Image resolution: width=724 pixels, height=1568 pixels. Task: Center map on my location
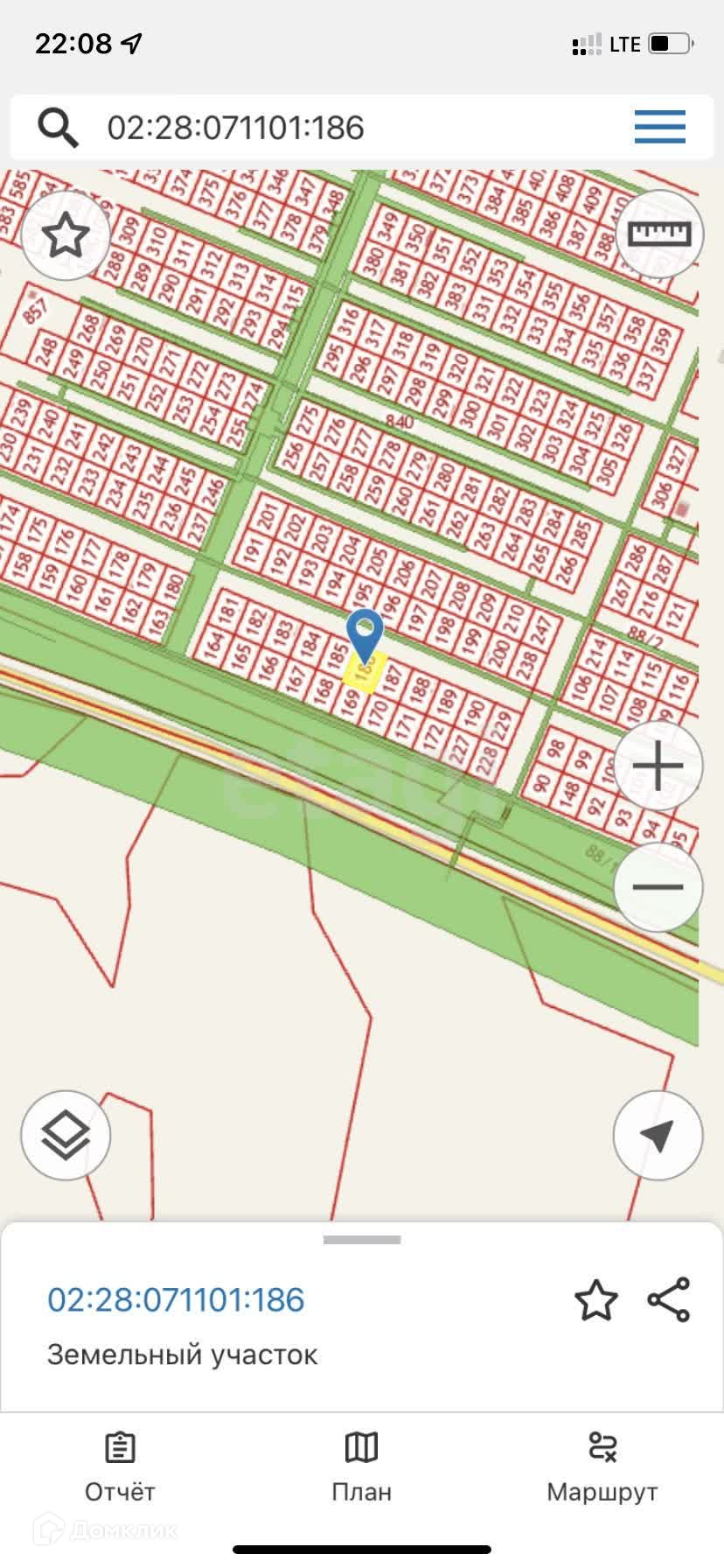click(x=658, y=1135)
